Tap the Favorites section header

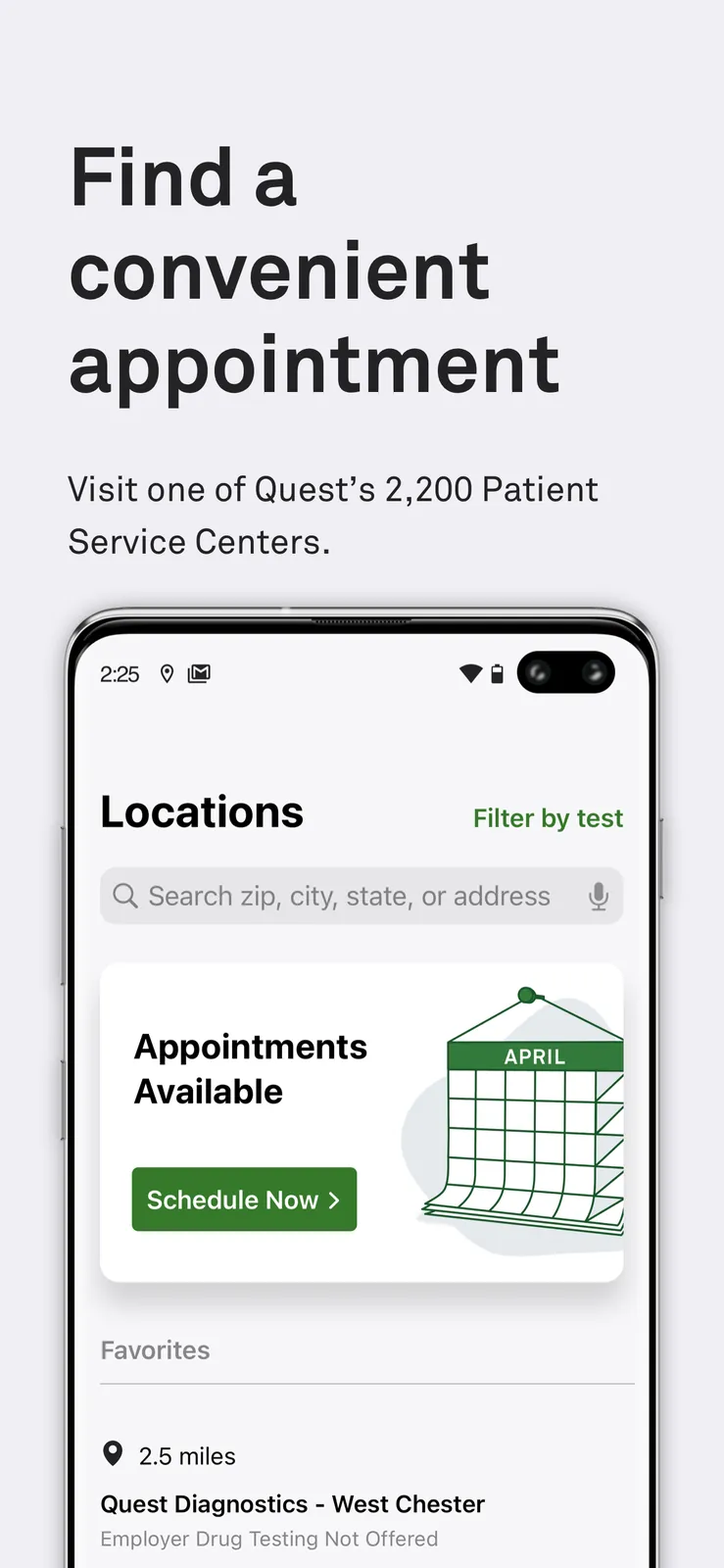[x=155, y=1349]
